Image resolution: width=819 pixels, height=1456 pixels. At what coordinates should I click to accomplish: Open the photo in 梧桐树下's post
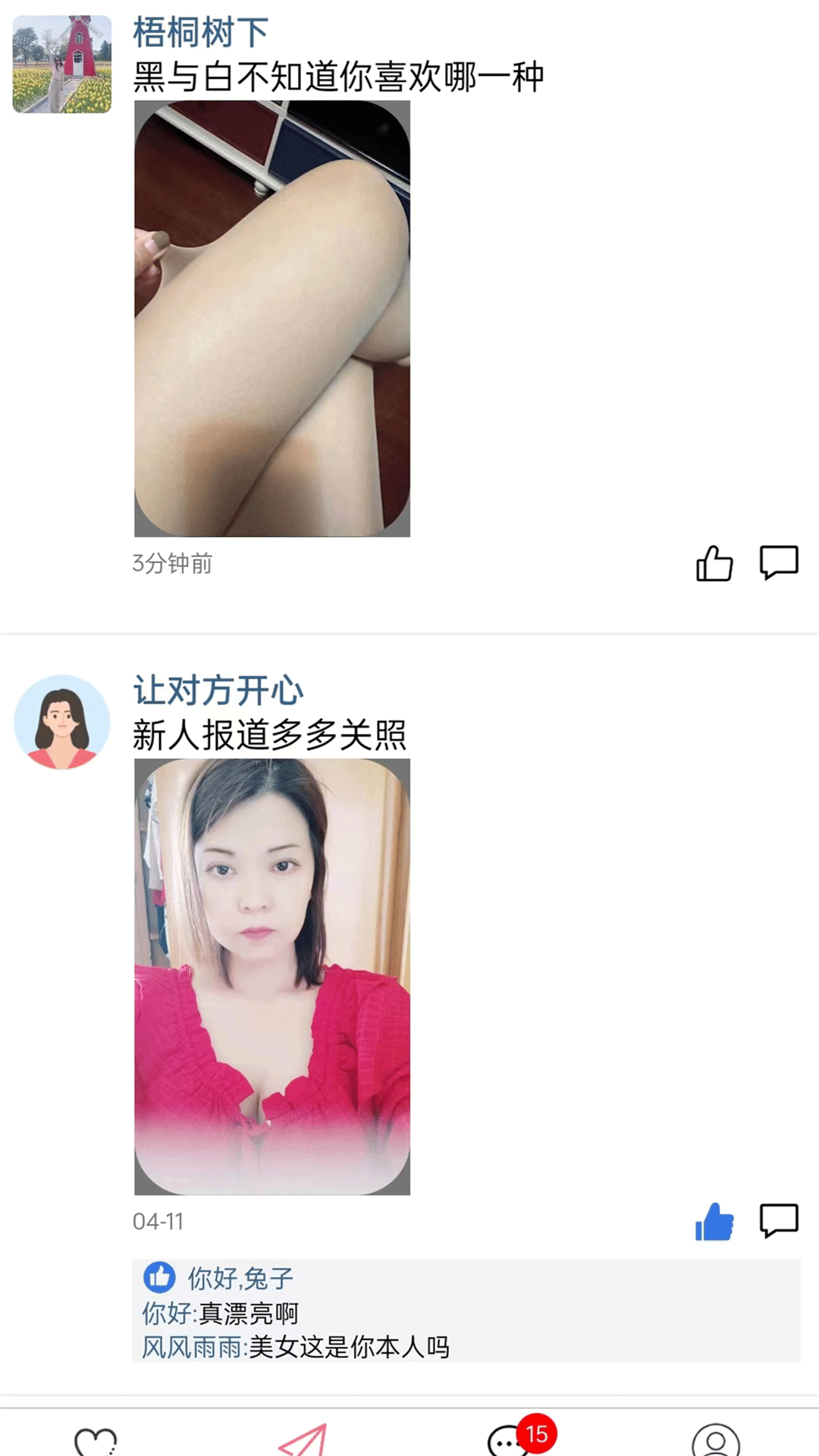(x=272, y=319)
